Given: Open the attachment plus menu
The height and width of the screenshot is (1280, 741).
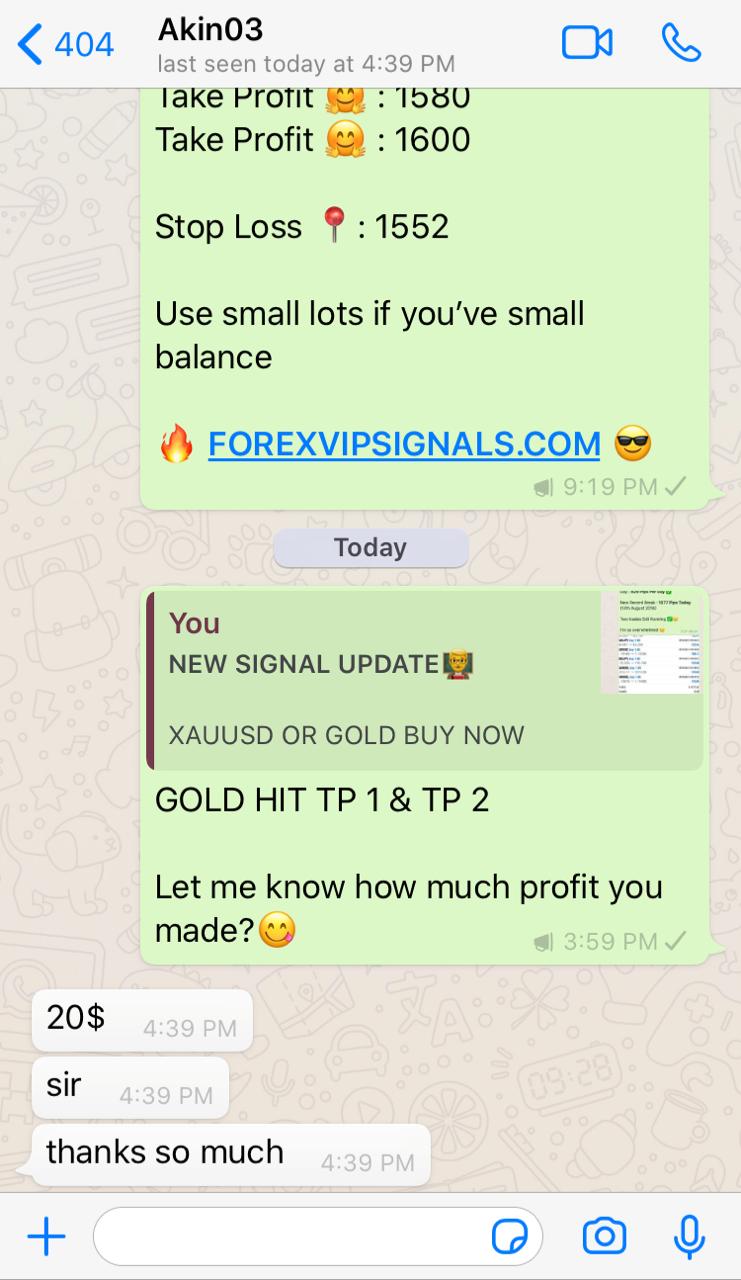Looking at the screenshot, I should (46, 1237).
